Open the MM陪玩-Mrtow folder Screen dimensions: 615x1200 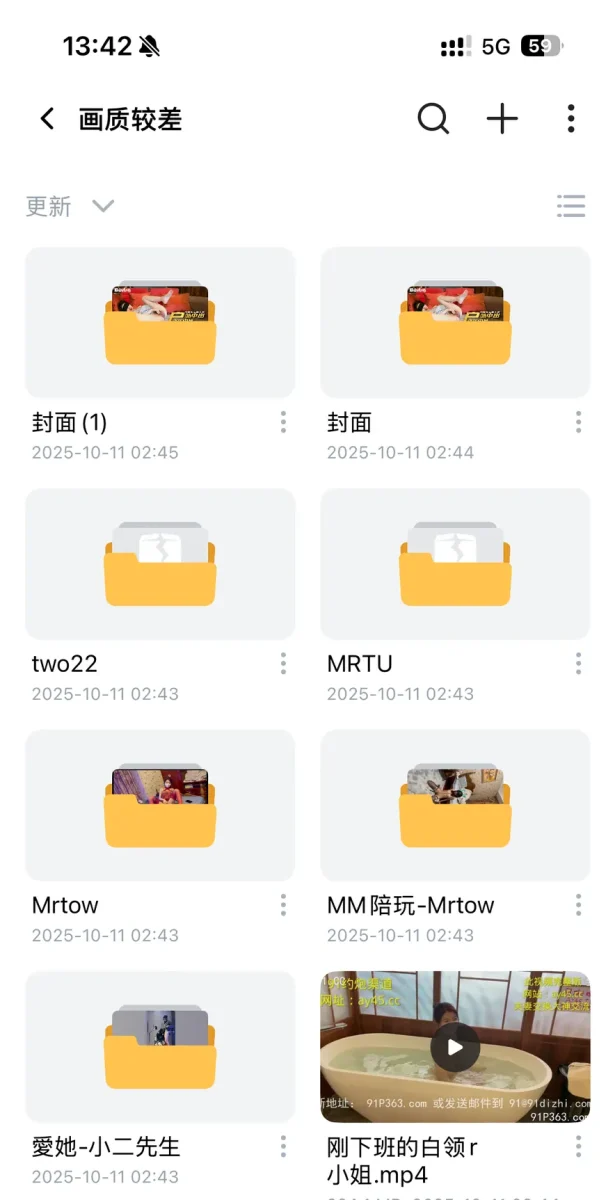(455, 806)
